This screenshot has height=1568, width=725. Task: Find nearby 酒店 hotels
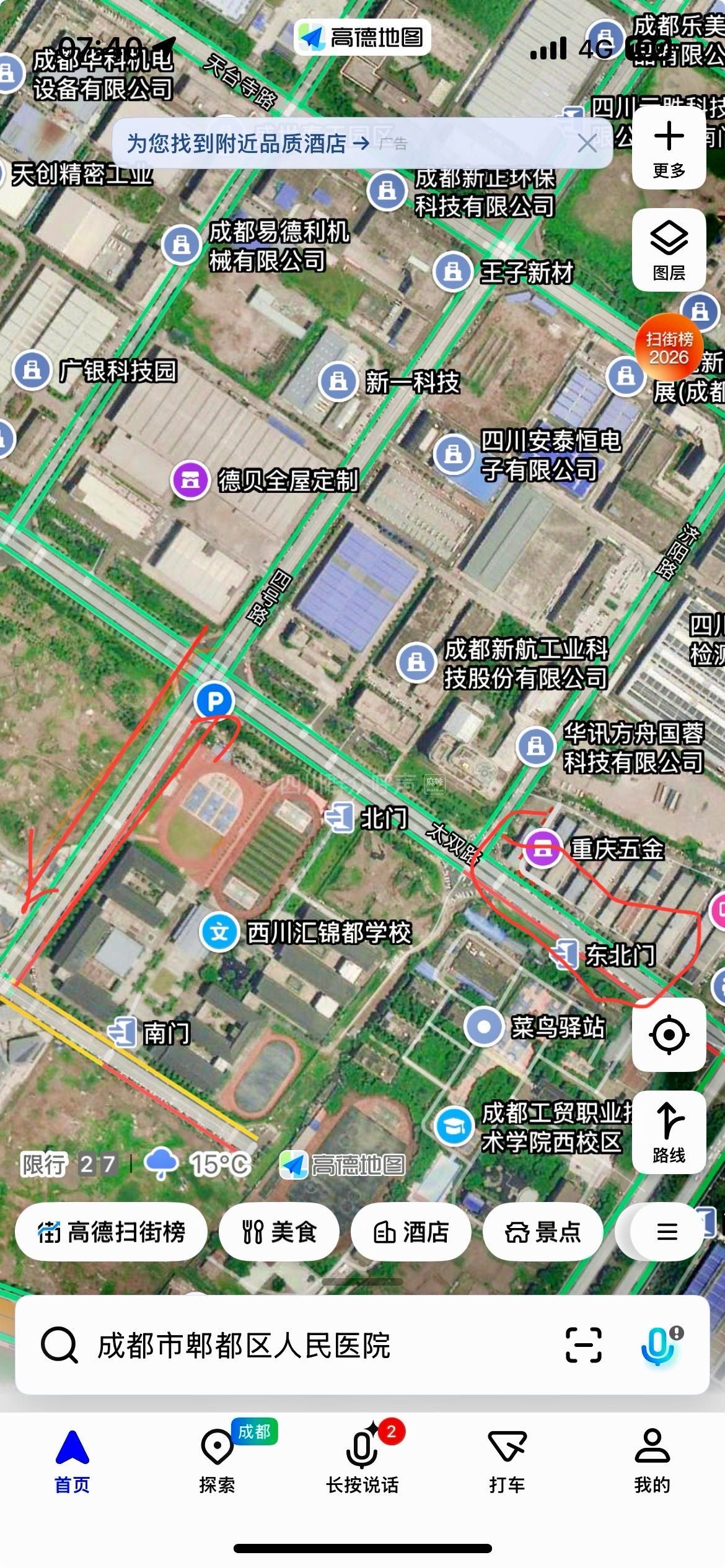[411, 1232]
